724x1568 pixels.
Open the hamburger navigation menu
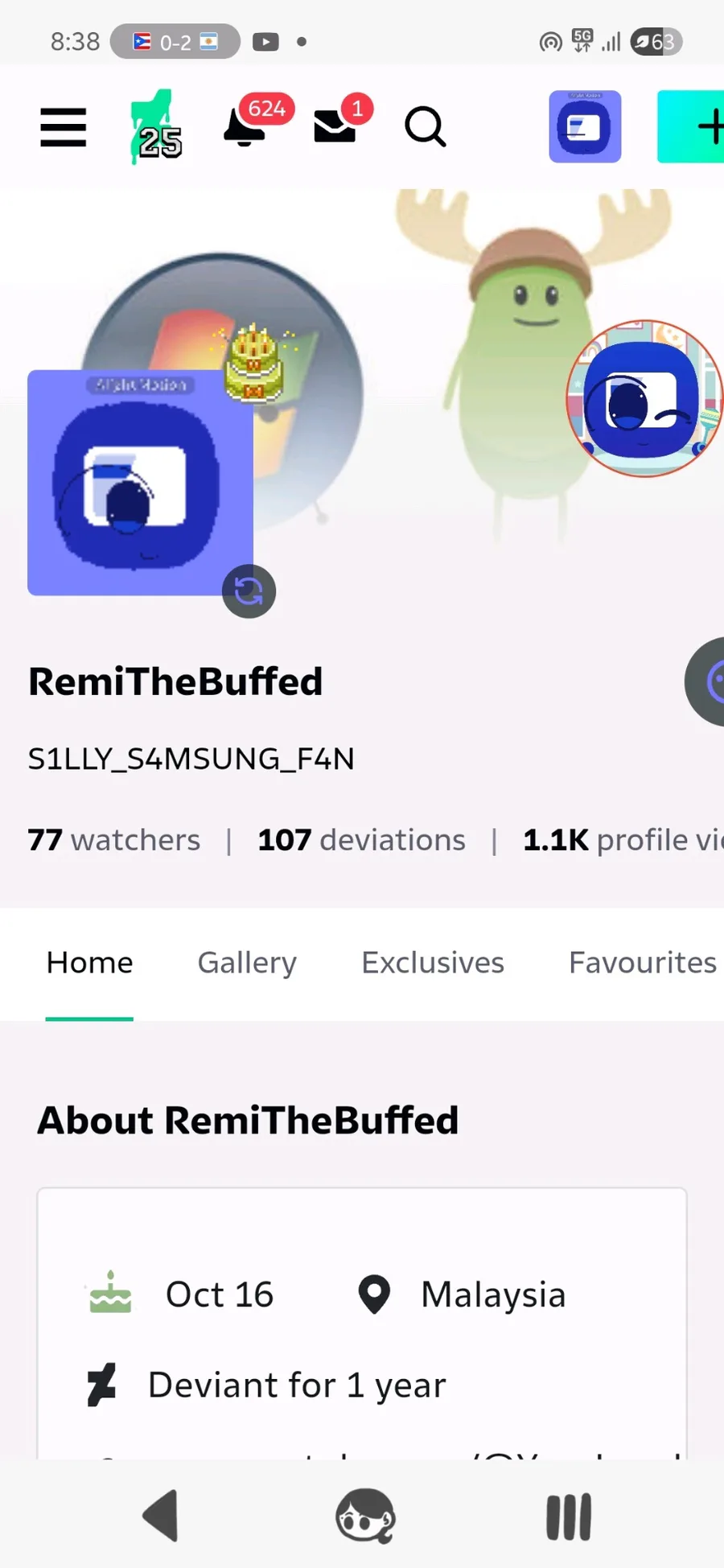(x=63, y=127)
